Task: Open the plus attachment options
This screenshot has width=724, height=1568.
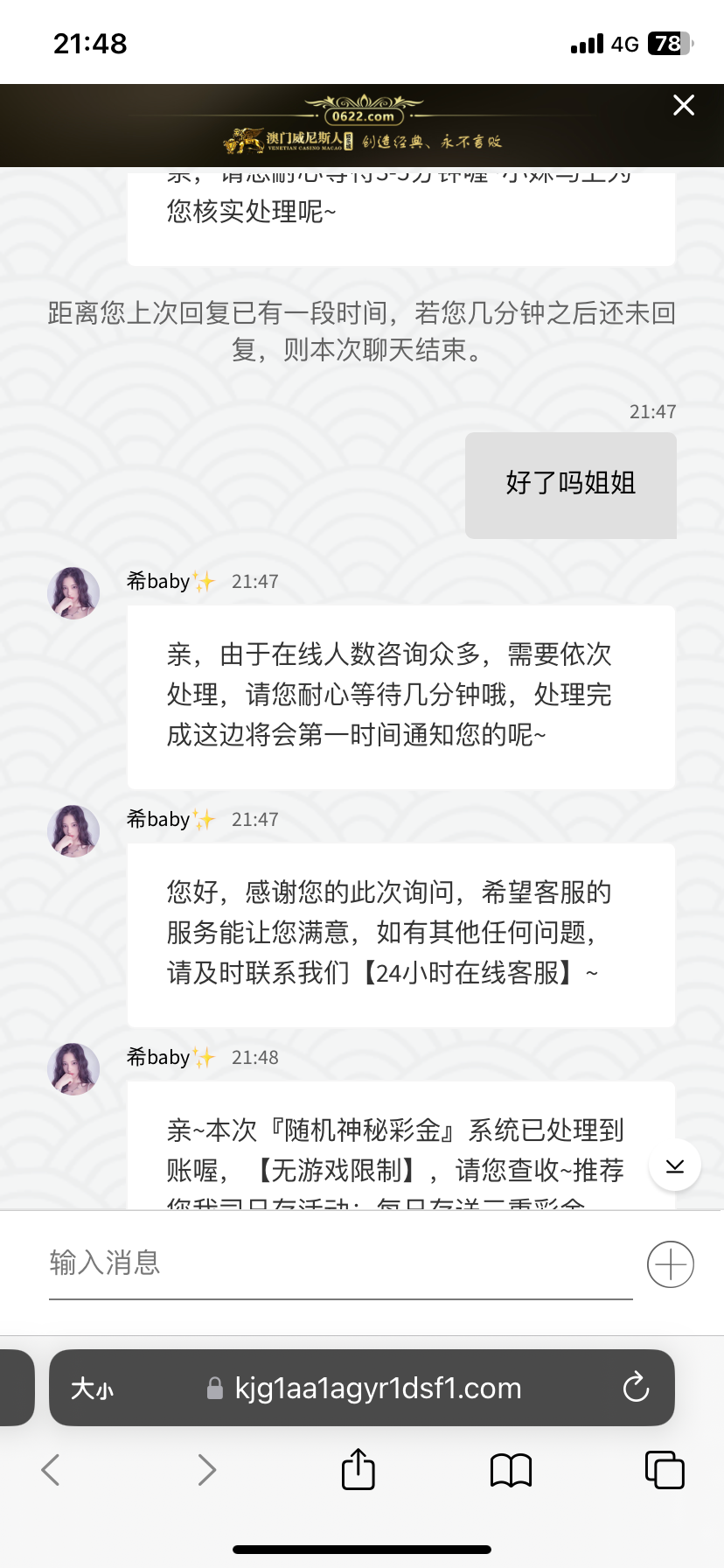Action: [671, 1264]
